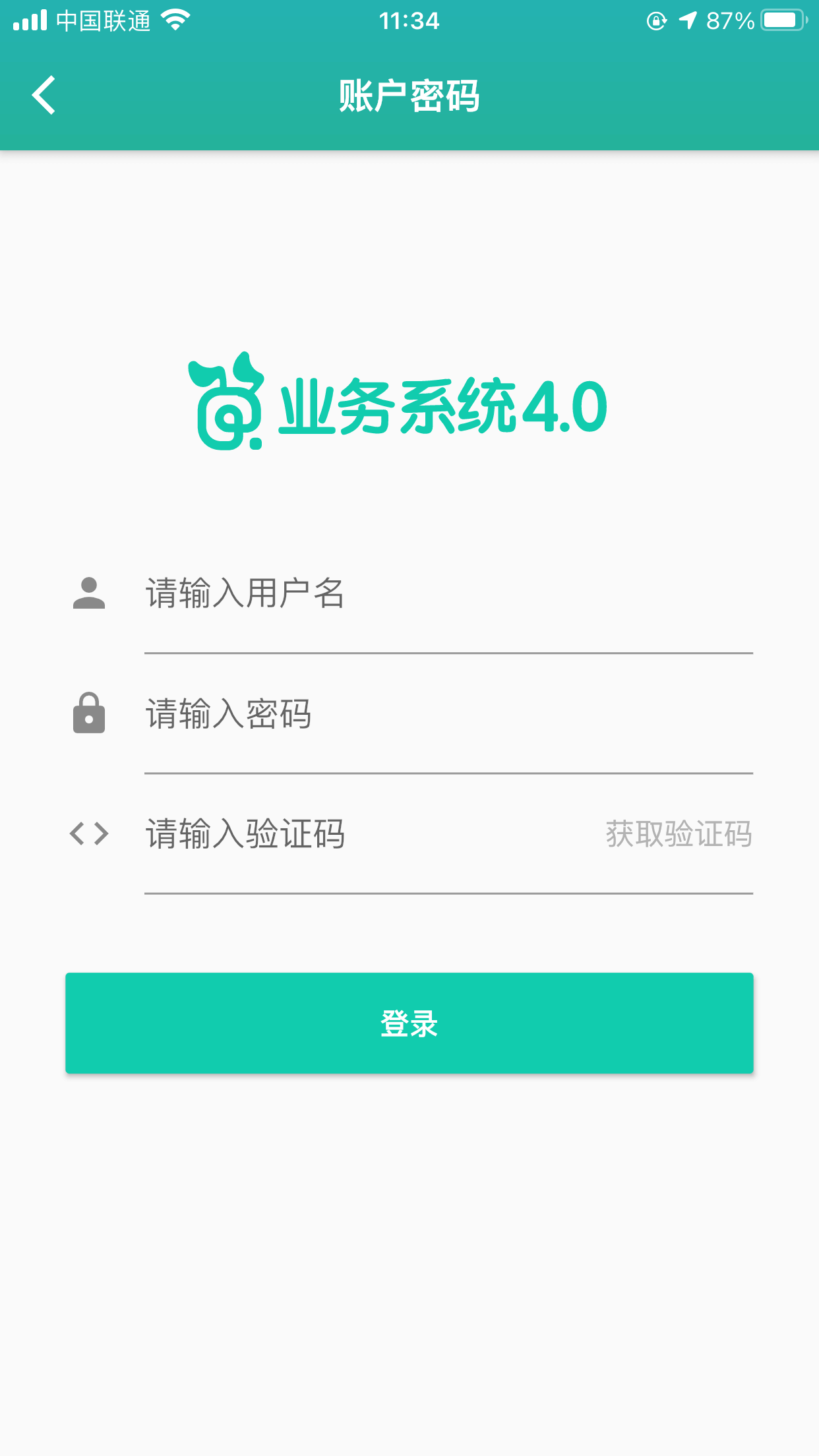Image resolution: width=819 pixels, height=1456 pixels.
Task: Tap the 登录 login button
Action: (x=409, y=1023)
